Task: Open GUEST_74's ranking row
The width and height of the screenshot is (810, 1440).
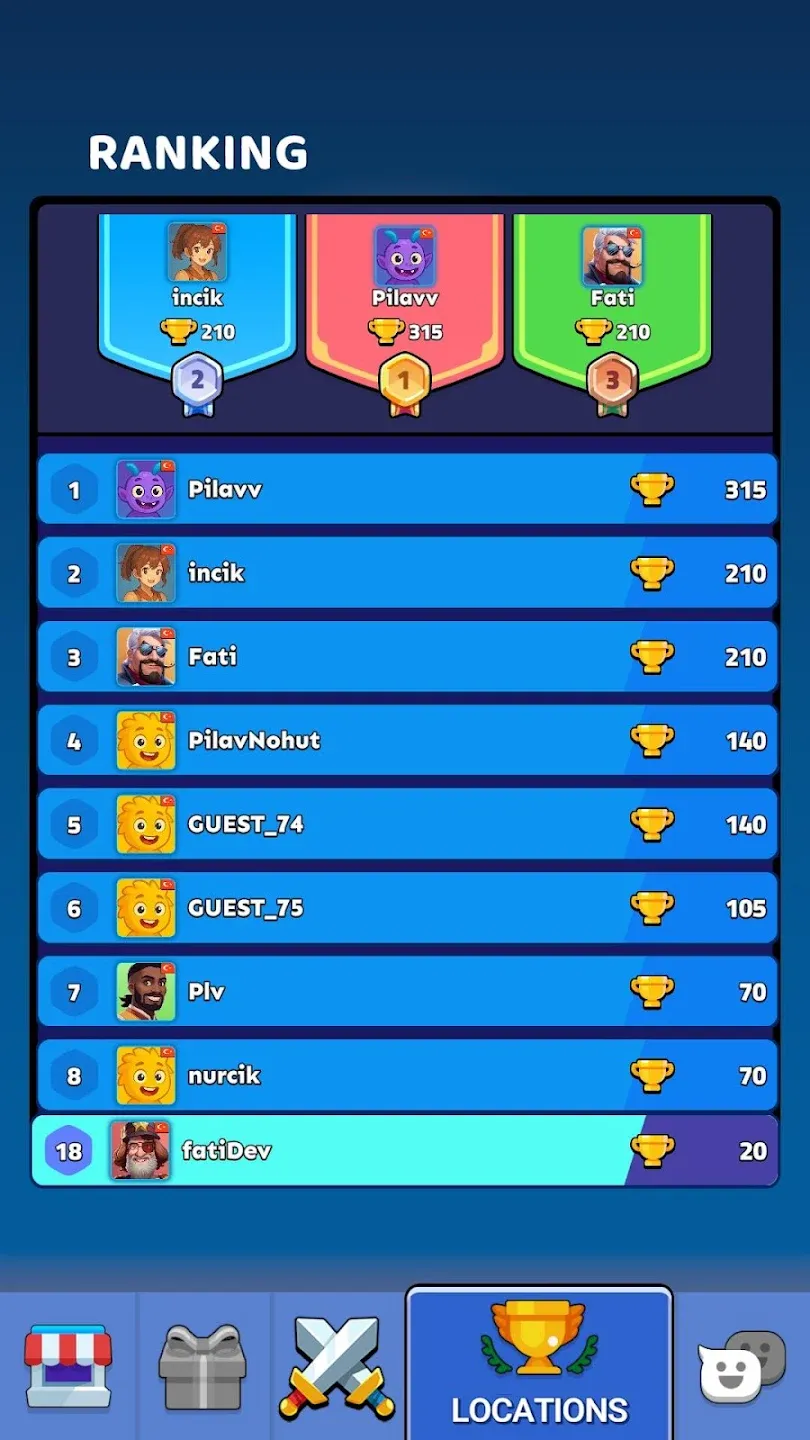Action: point(405,824)
